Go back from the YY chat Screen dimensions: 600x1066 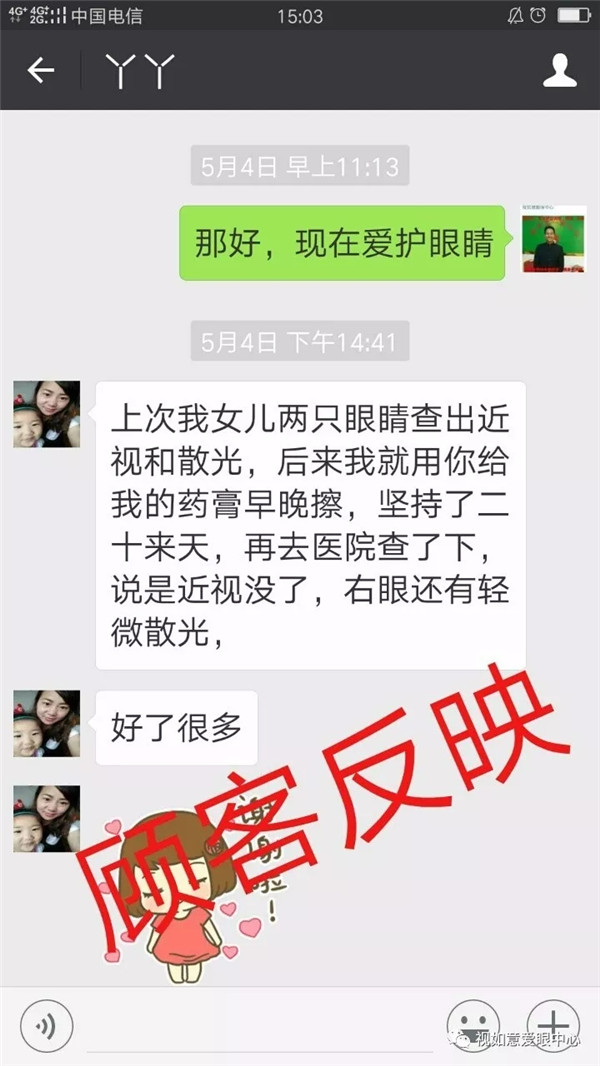click(40, 71)
